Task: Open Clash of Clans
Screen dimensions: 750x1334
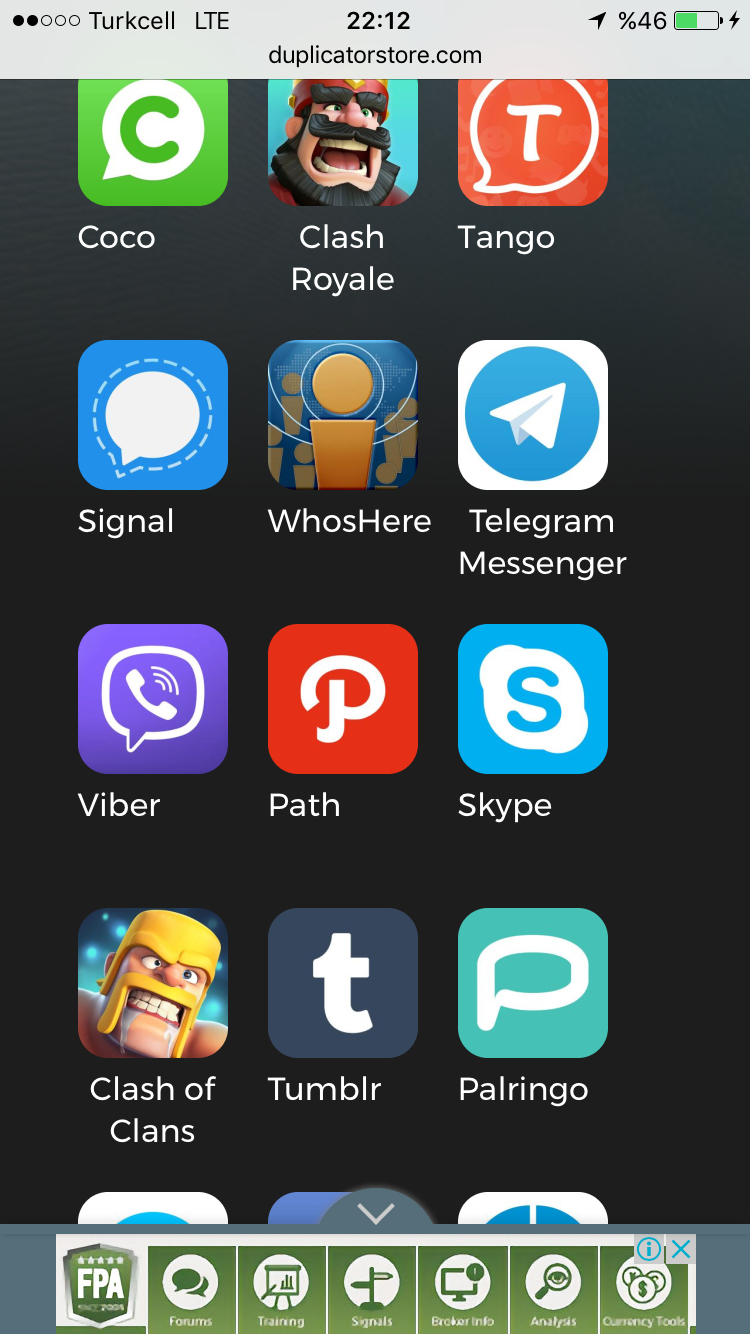Action: 153,983
